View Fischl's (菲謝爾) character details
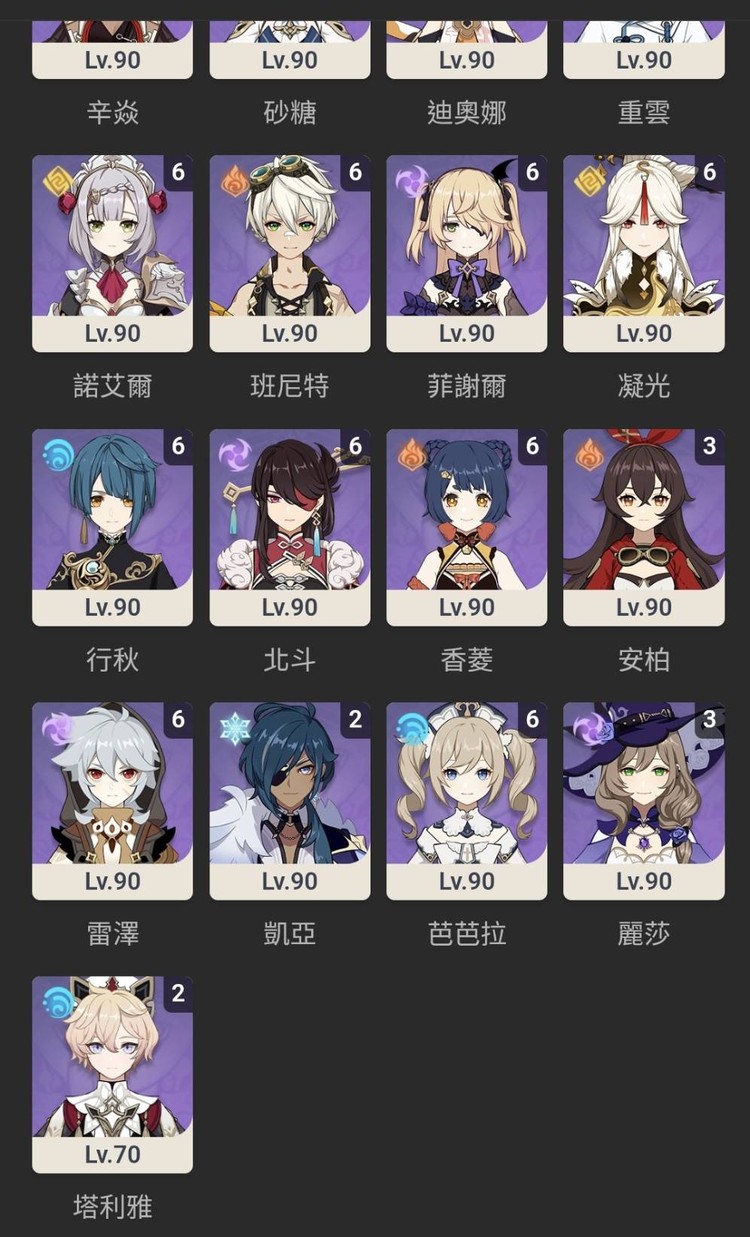The height and width of the screenshot is (1237, 750). [466, 252]
